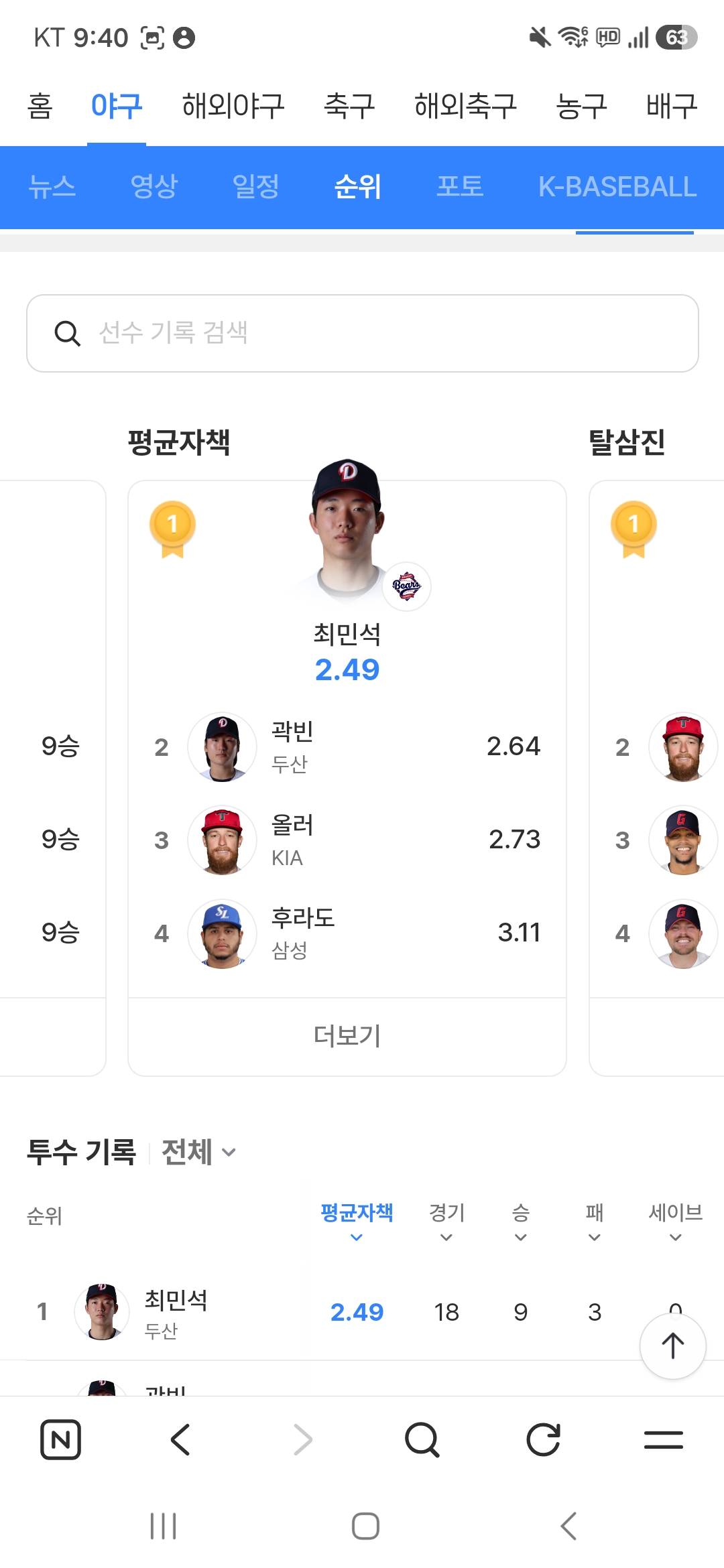The image size is (724, 1568).
Task: Jump back to top with the arrow button
Action: [x=673, y=1346]
